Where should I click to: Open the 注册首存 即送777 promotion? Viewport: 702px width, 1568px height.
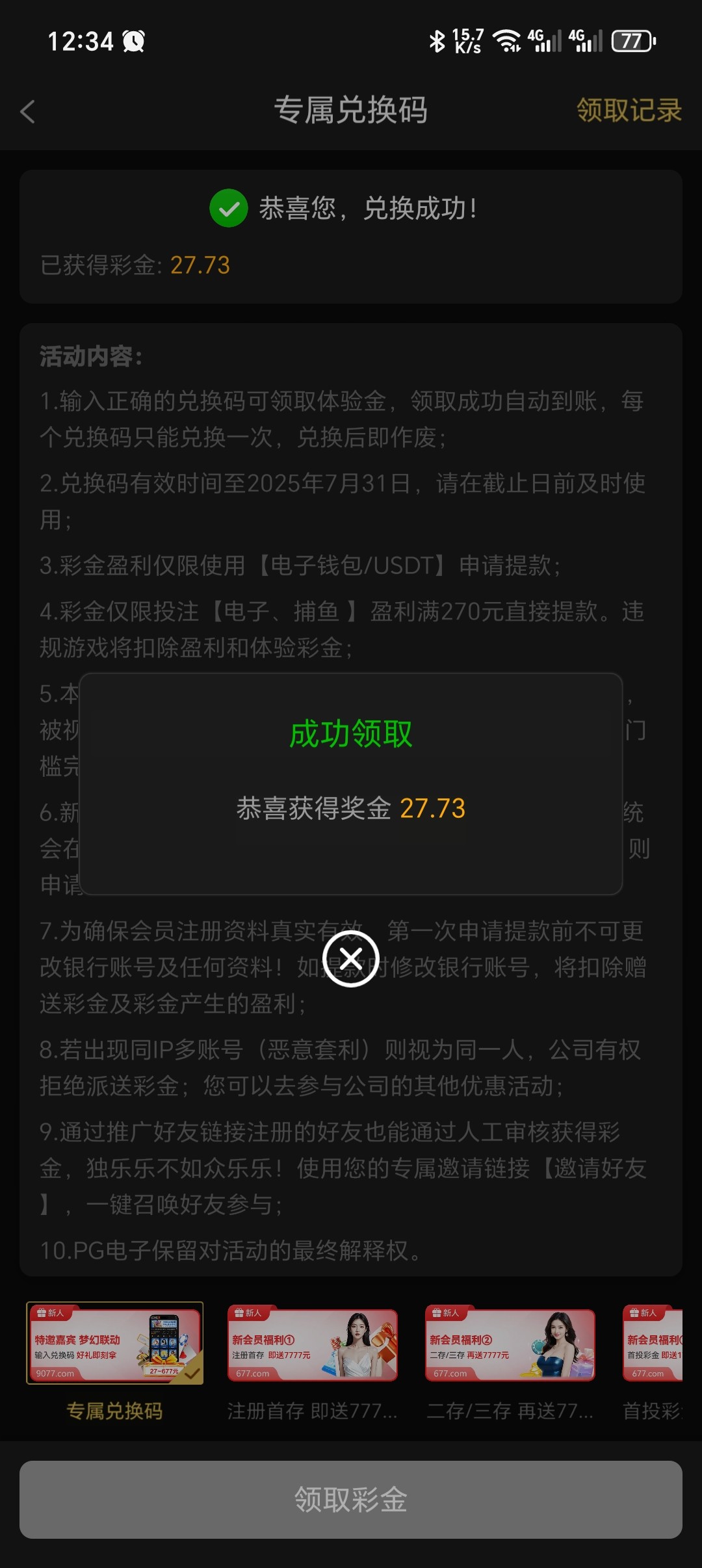[x=312, y=1344]
